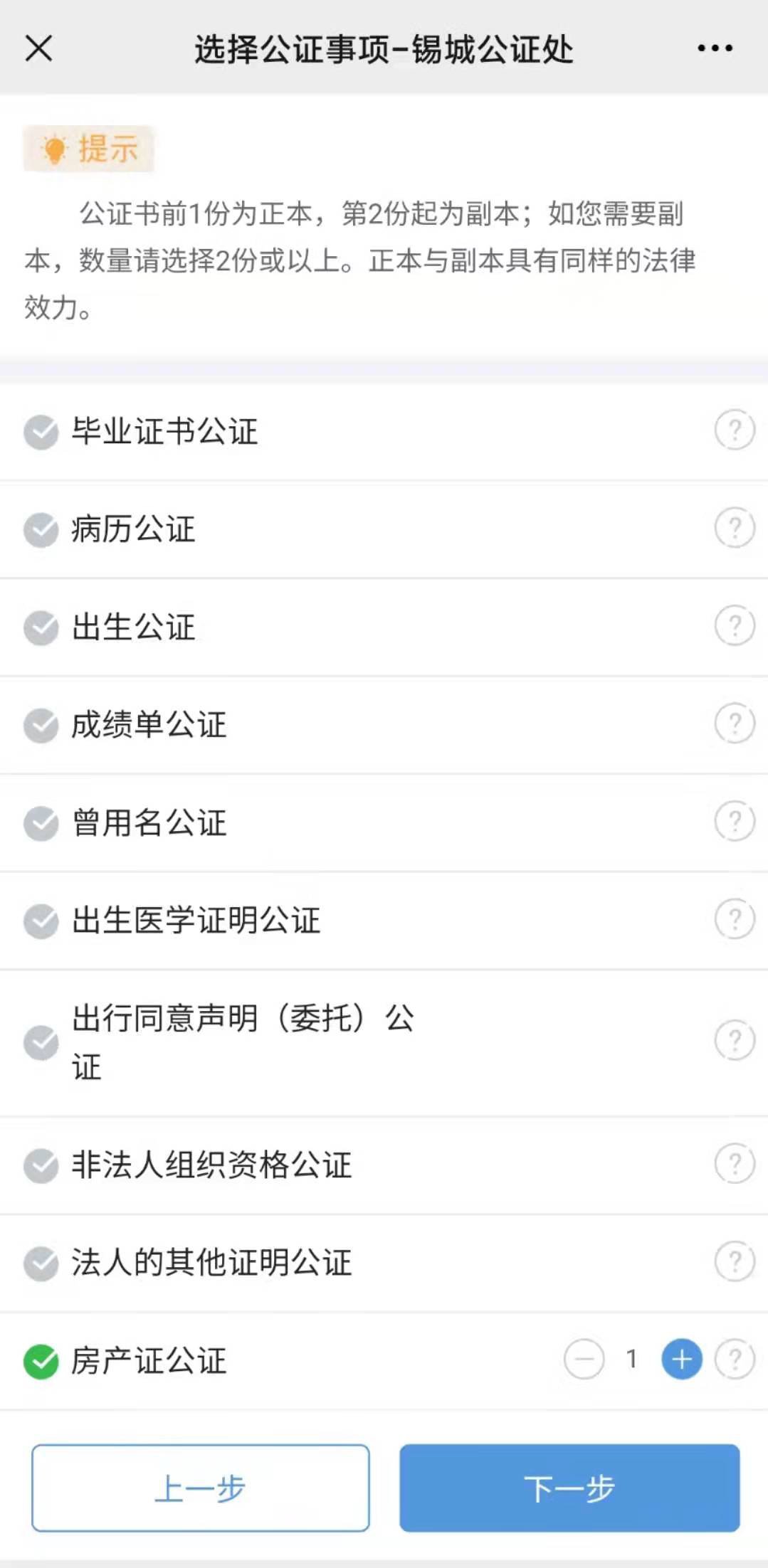Open help for 房产证公证
Viewport: 768px width, 1568px height.
(735, 1360)
